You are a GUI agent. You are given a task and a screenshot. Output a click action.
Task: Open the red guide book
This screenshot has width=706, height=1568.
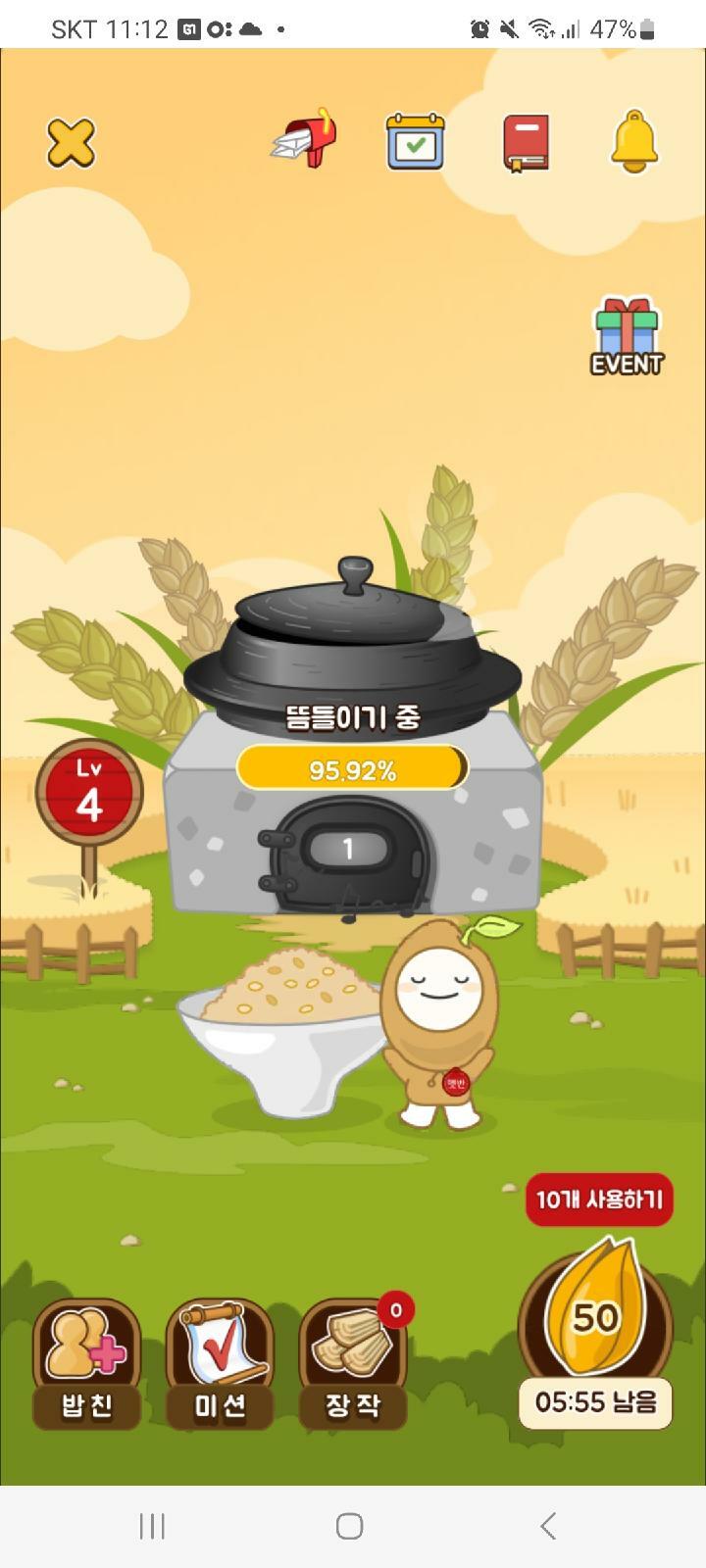click(526, 143)
